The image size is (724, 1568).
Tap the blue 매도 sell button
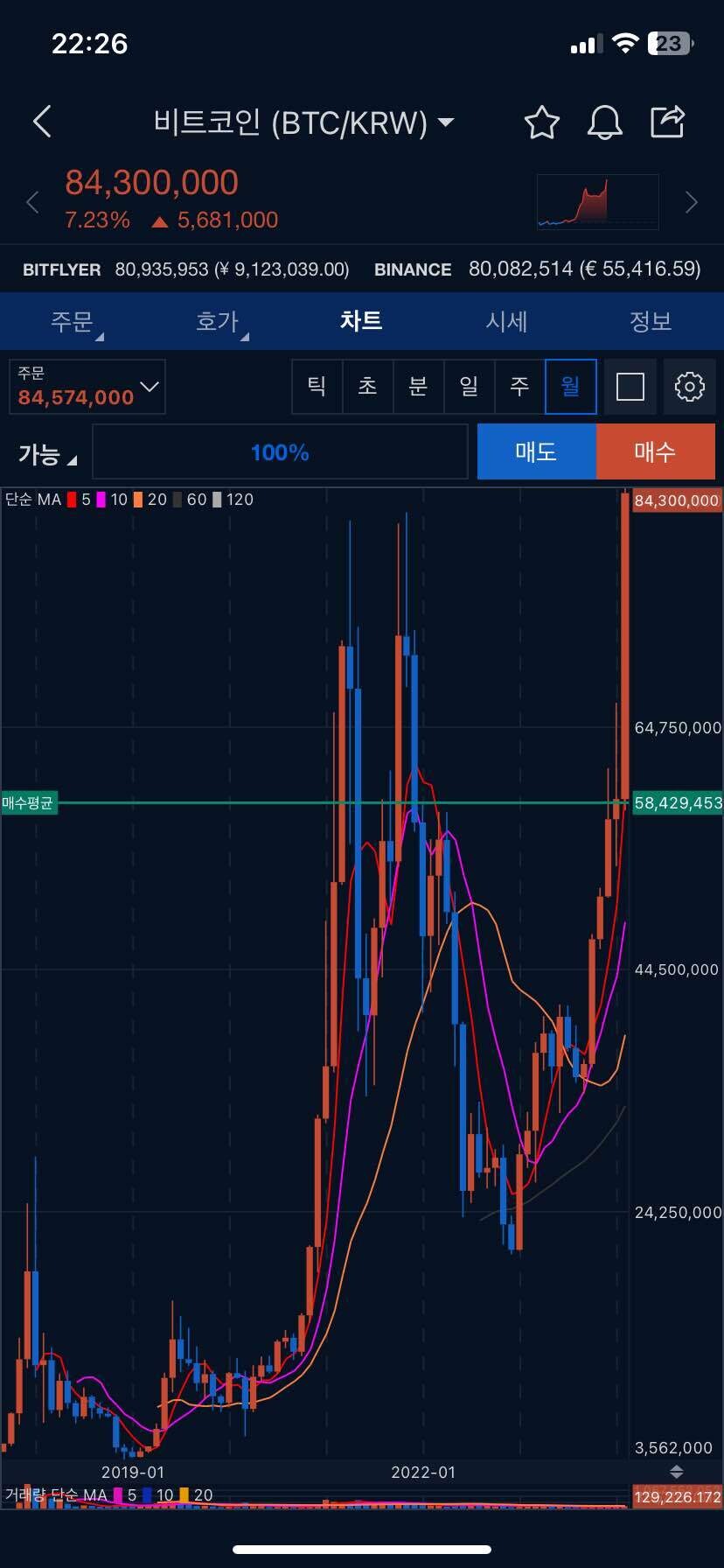[x=536, y=451]
